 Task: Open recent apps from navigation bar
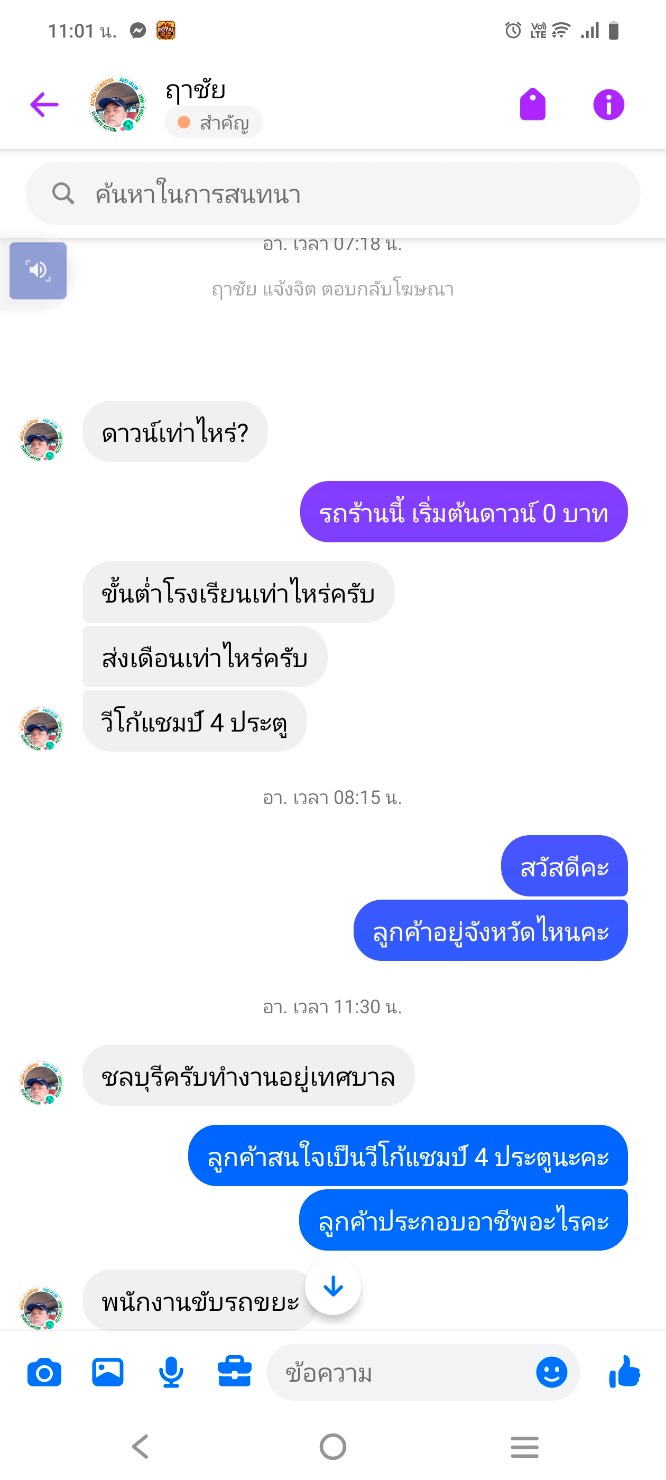pyautogui.click(x=524, y=1446)
